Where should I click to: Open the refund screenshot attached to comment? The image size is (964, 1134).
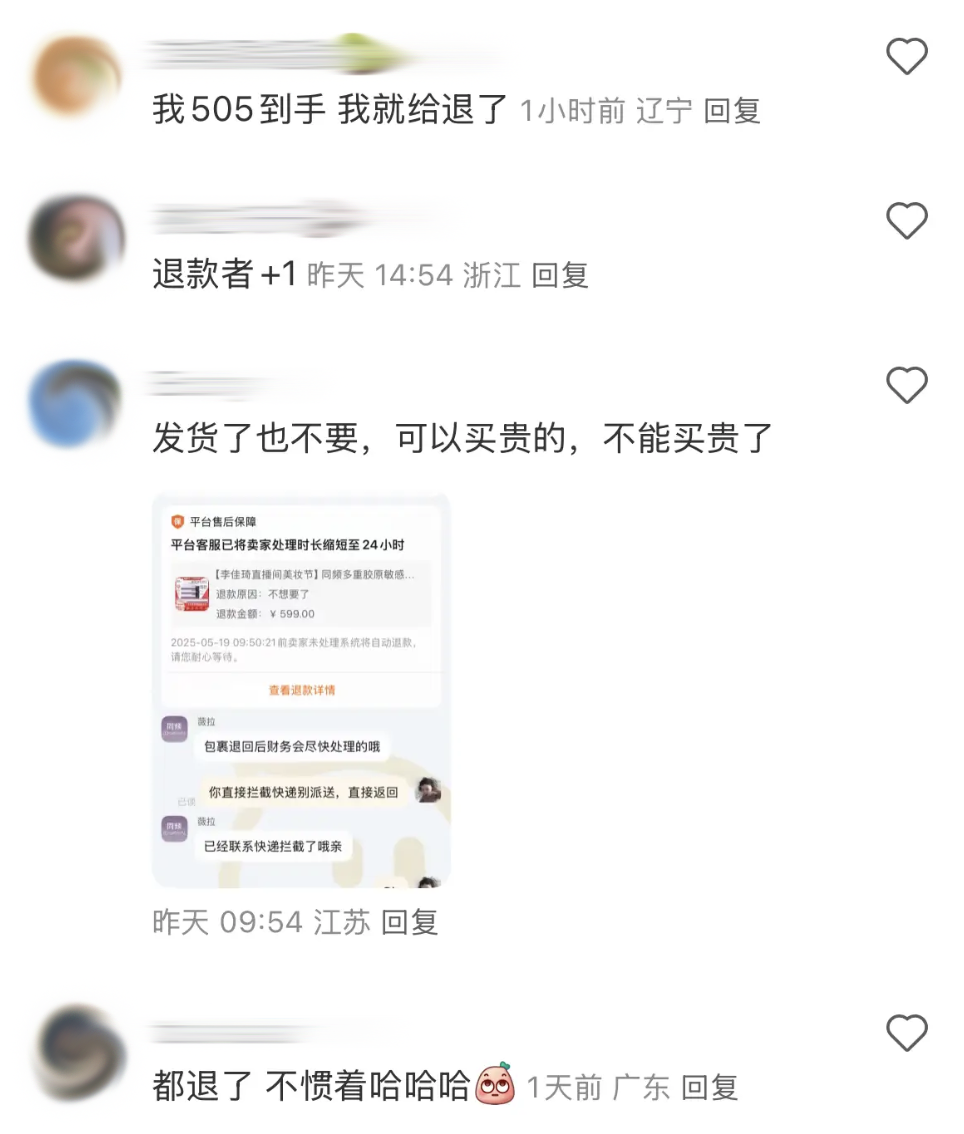[301, 689]
